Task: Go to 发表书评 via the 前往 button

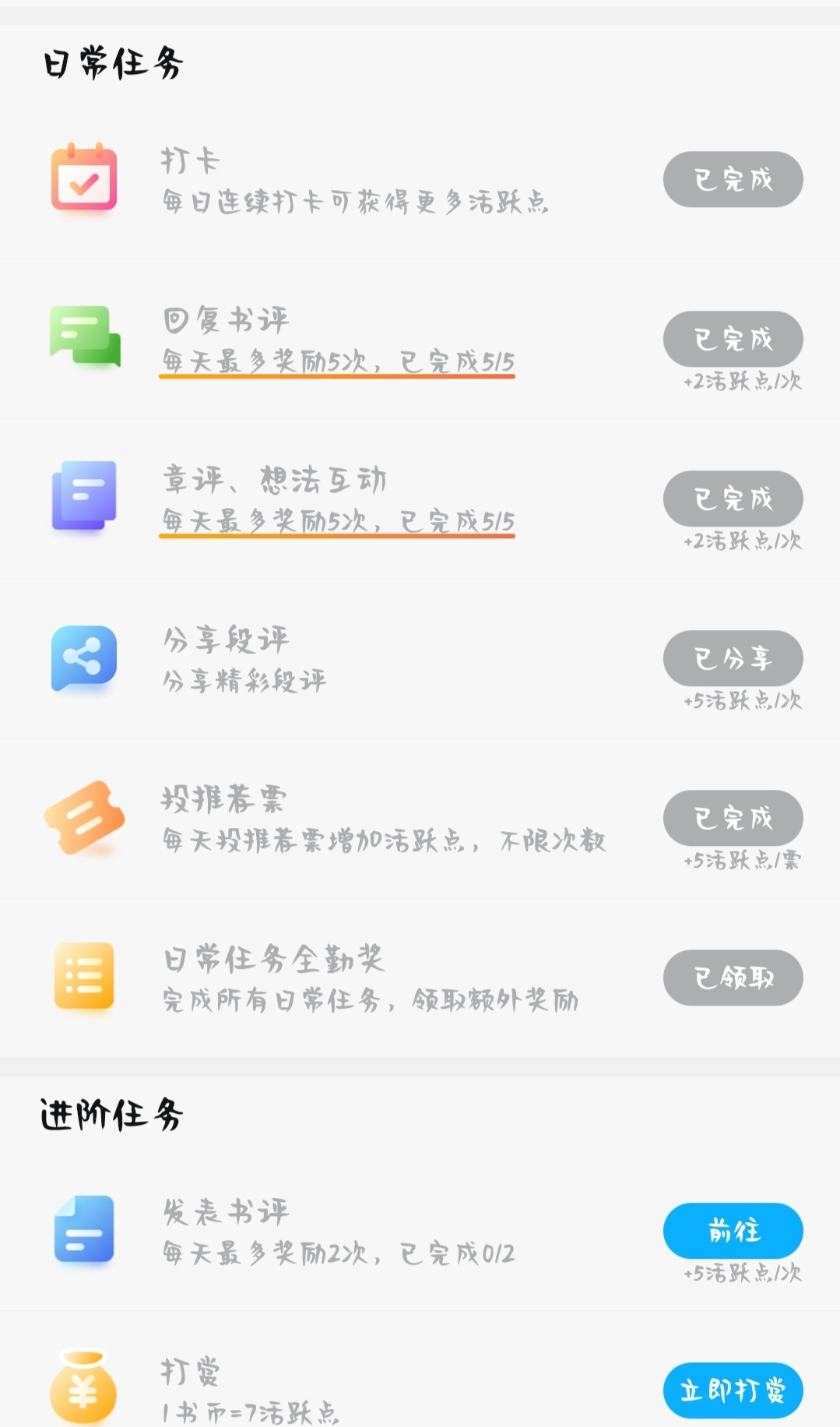Action: (x=733, y=1231)
